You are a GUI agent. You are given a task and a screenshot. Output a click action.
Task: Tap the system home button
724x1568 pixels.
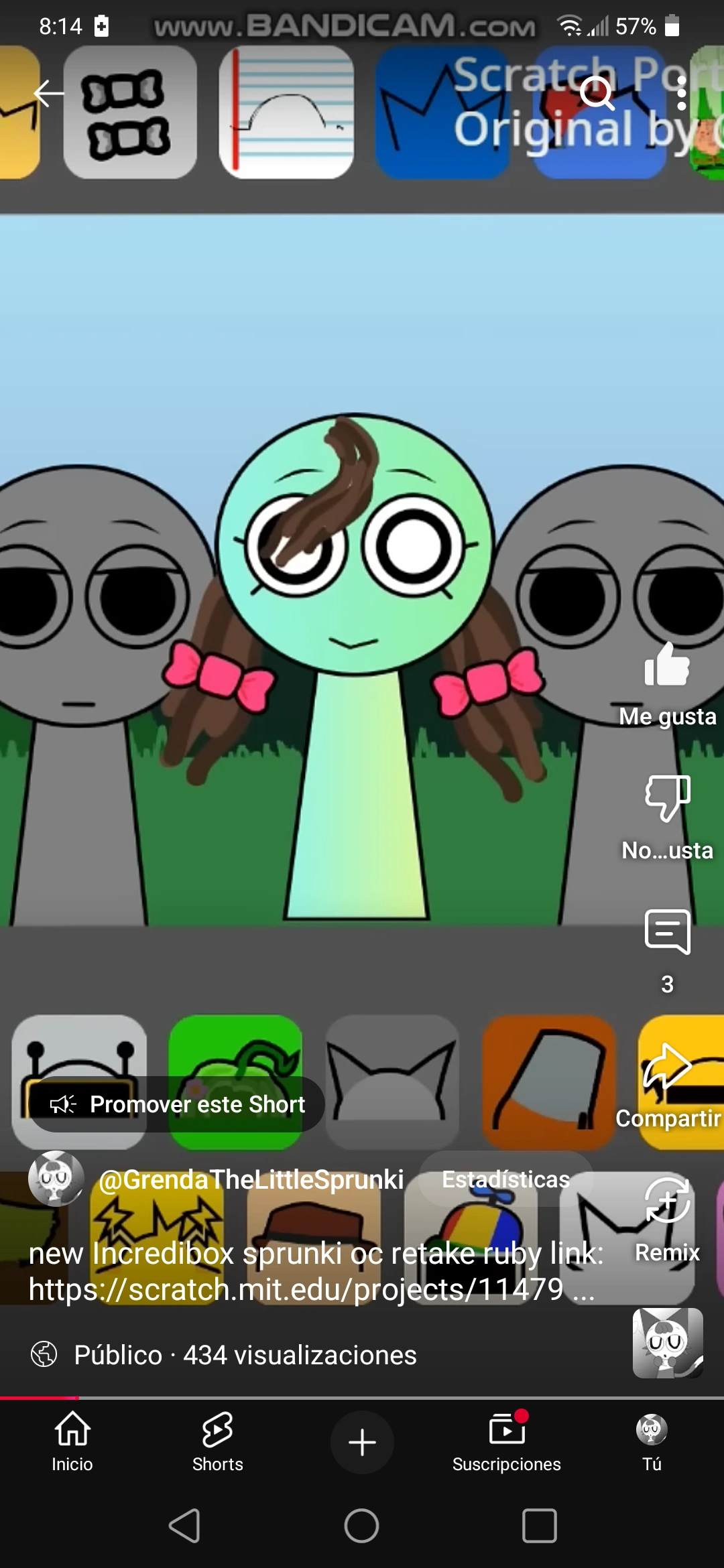361,1526
